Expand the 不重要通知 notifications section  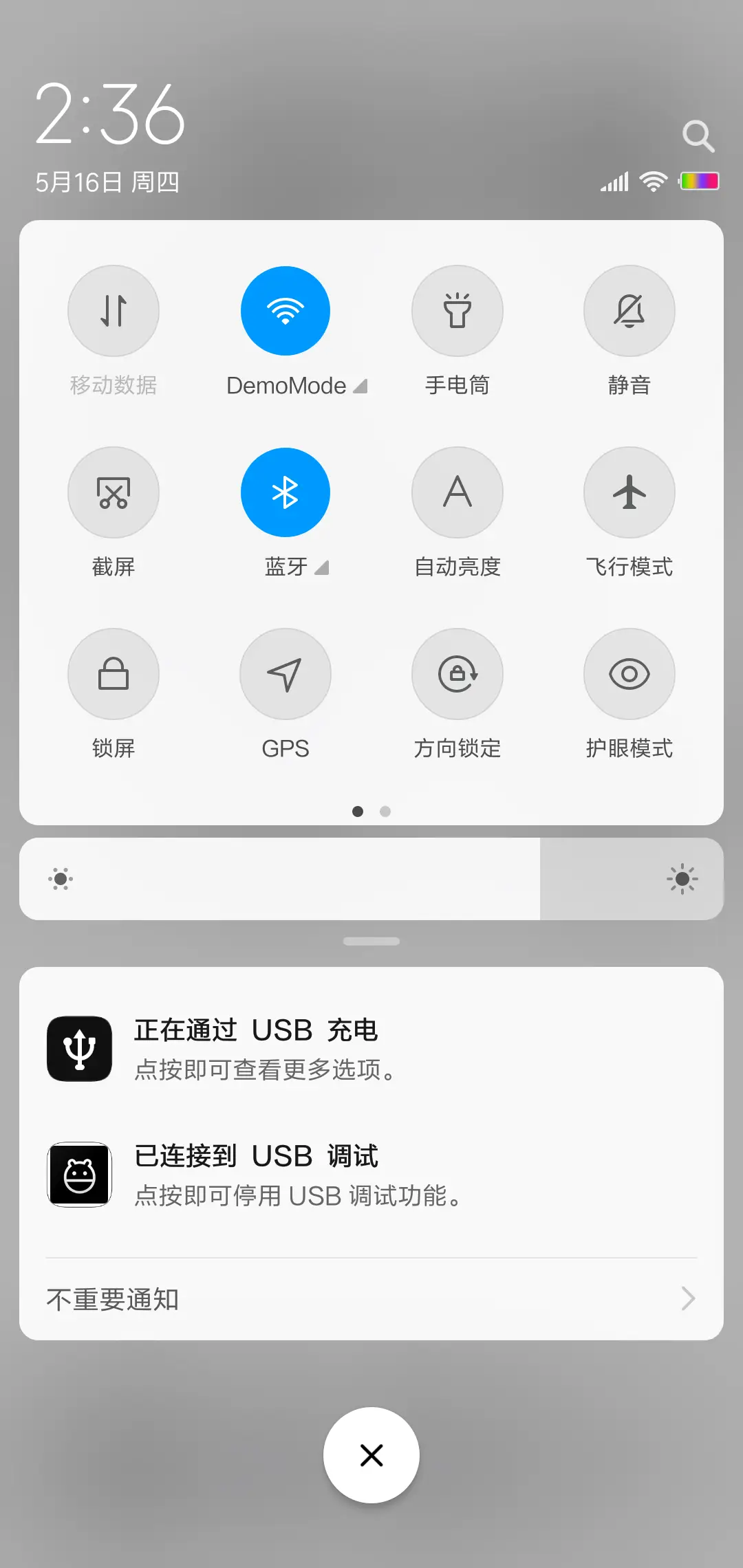click(x=371, y=1298)
